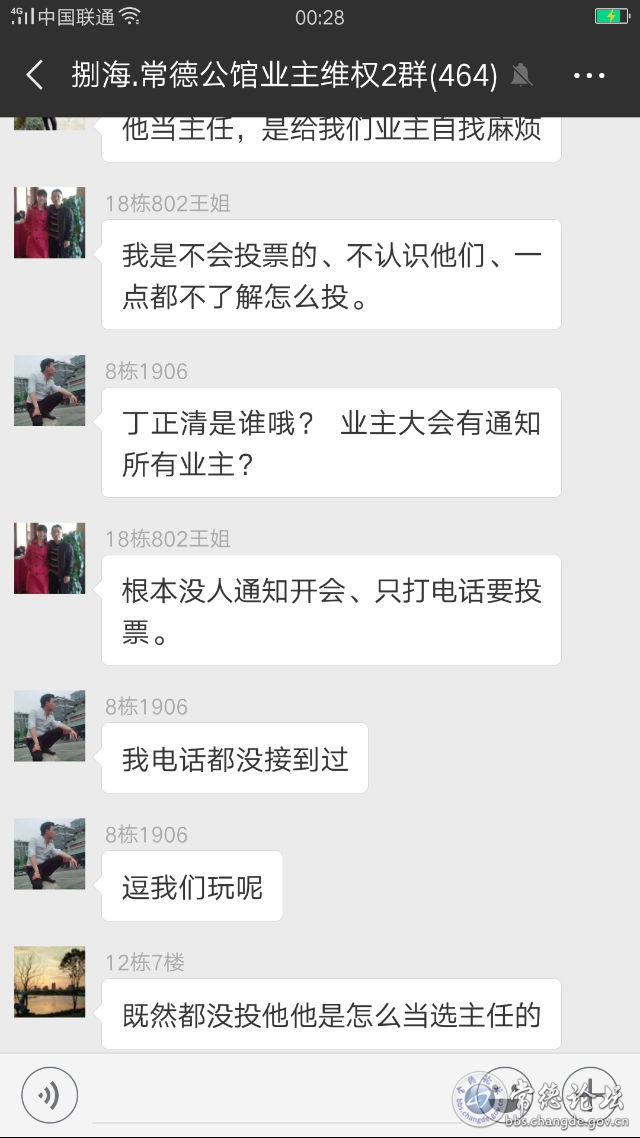Open 8栋1906's avatar beside '逗我们玩呢'
The height and width of the screenshot is (1138, 640).
(49, 854)
